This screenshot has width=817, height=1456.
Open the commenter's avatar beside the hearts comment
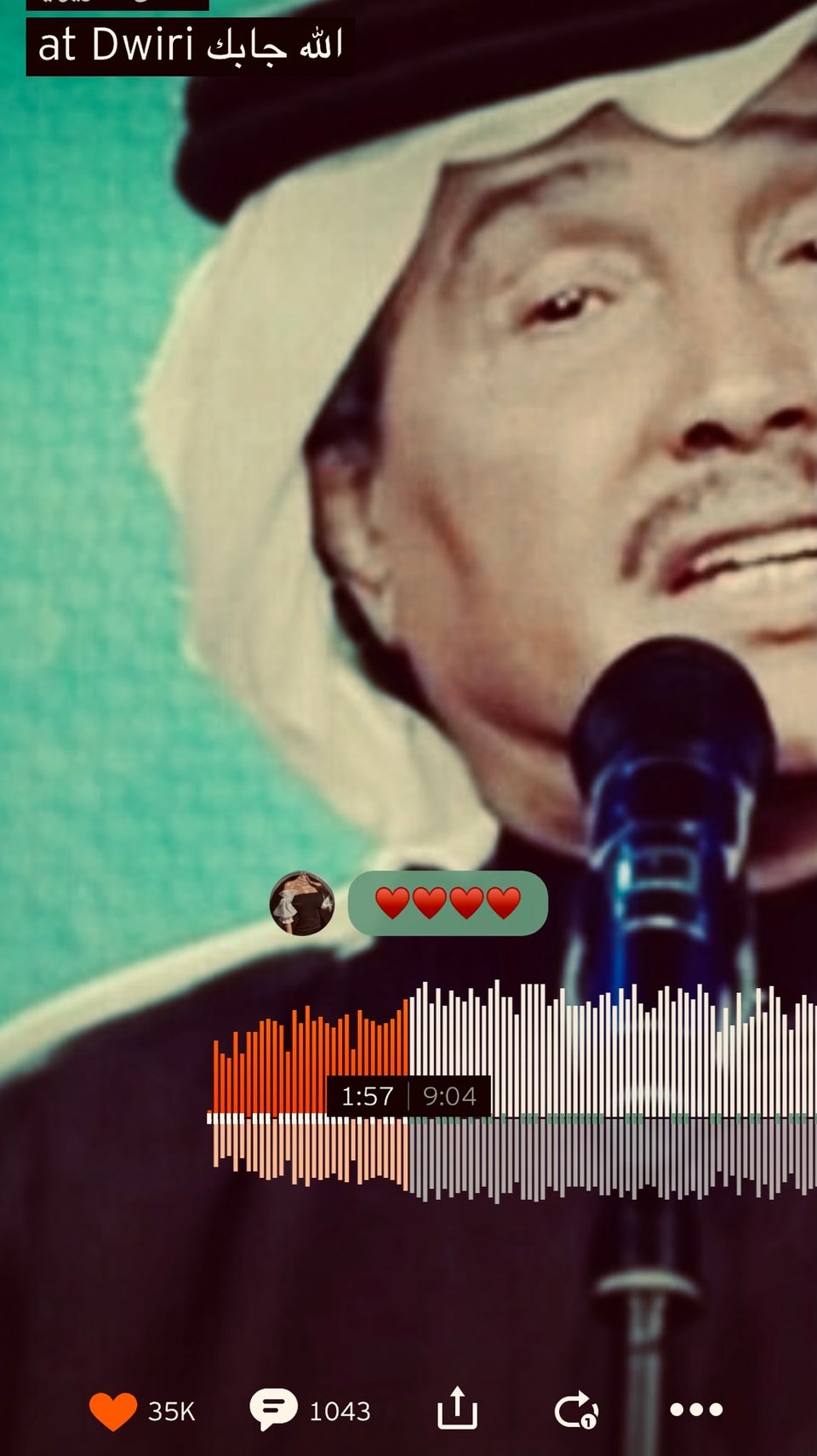pos(301,904)
